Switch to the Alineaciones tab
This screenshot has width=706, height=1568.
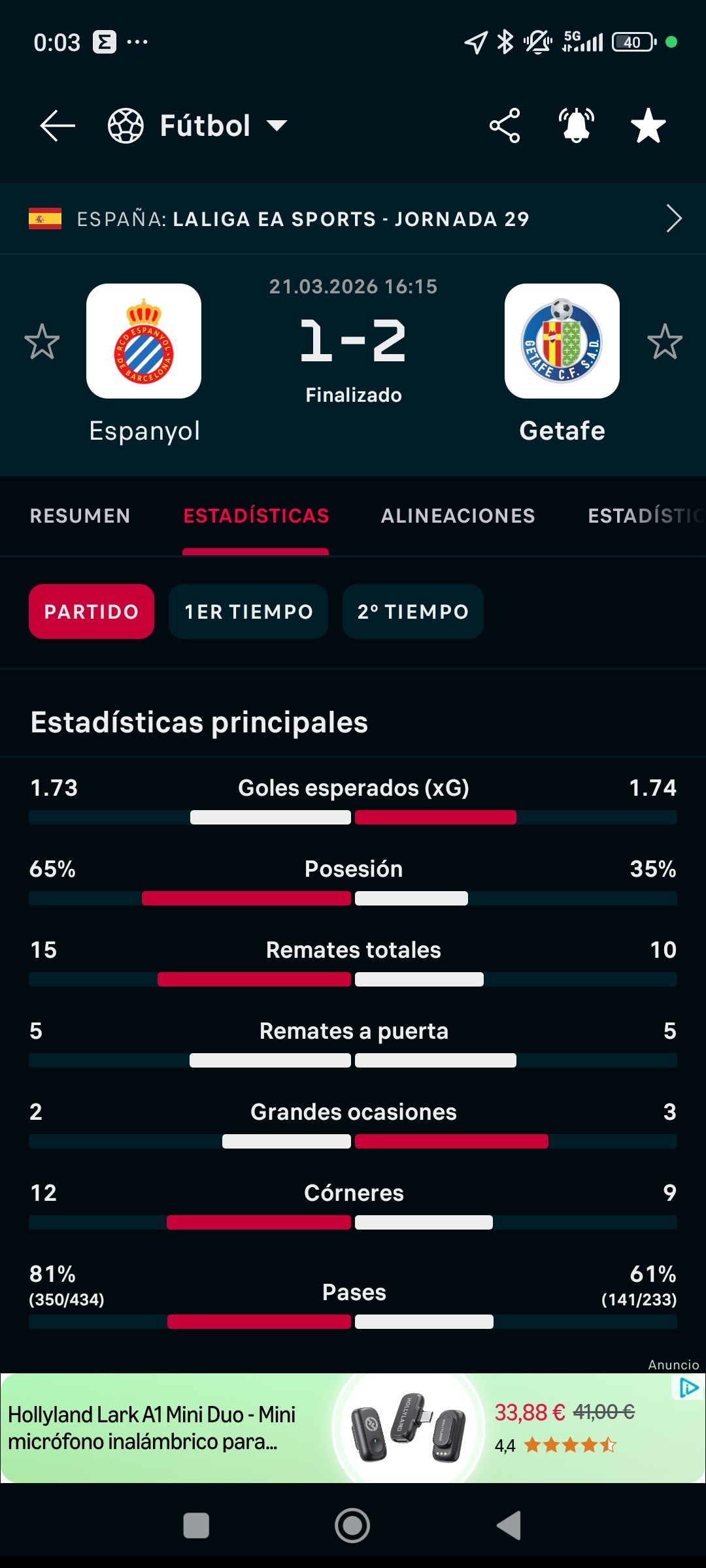458,516
